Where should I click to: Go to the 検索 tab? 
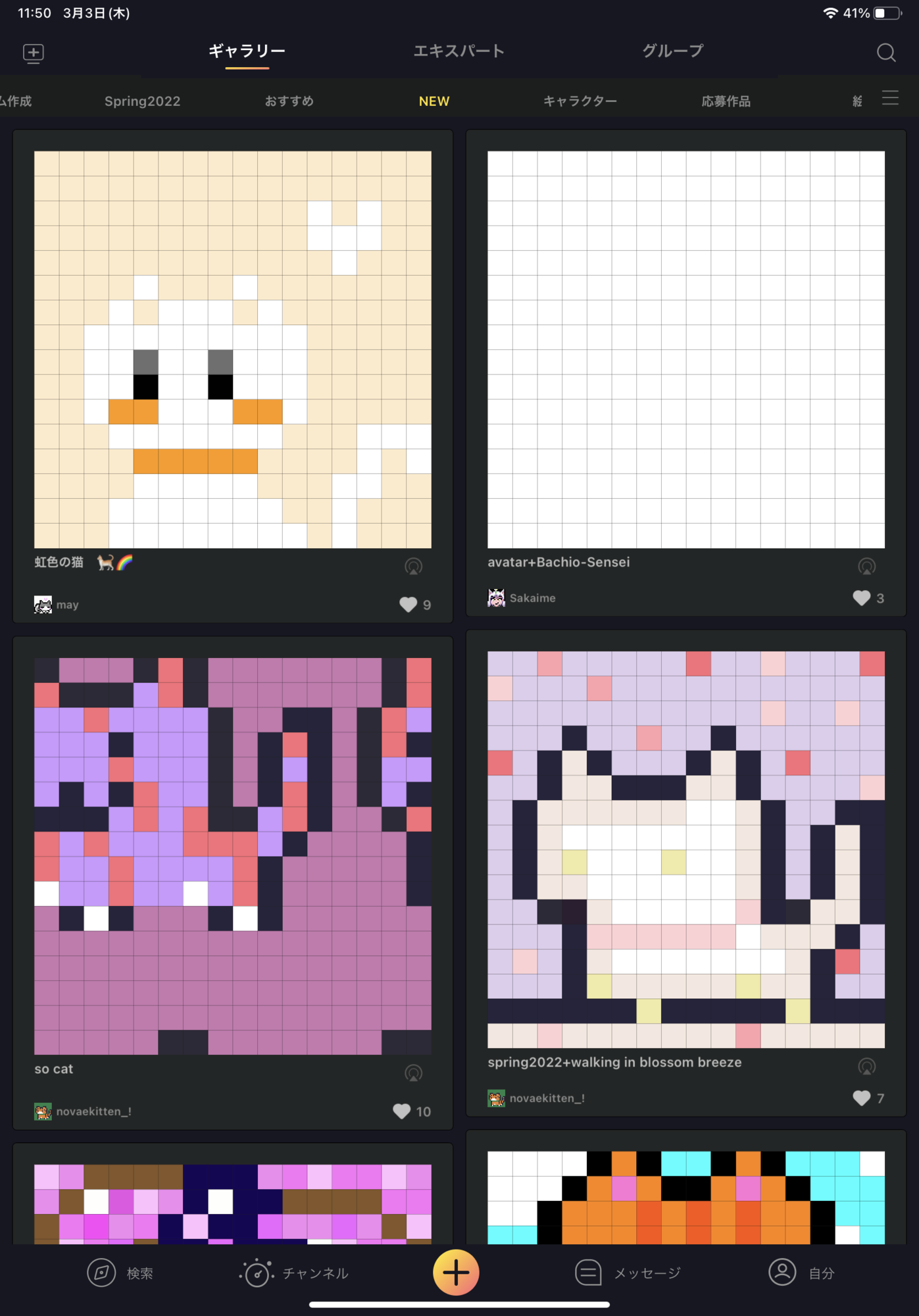pos(120,1273)
